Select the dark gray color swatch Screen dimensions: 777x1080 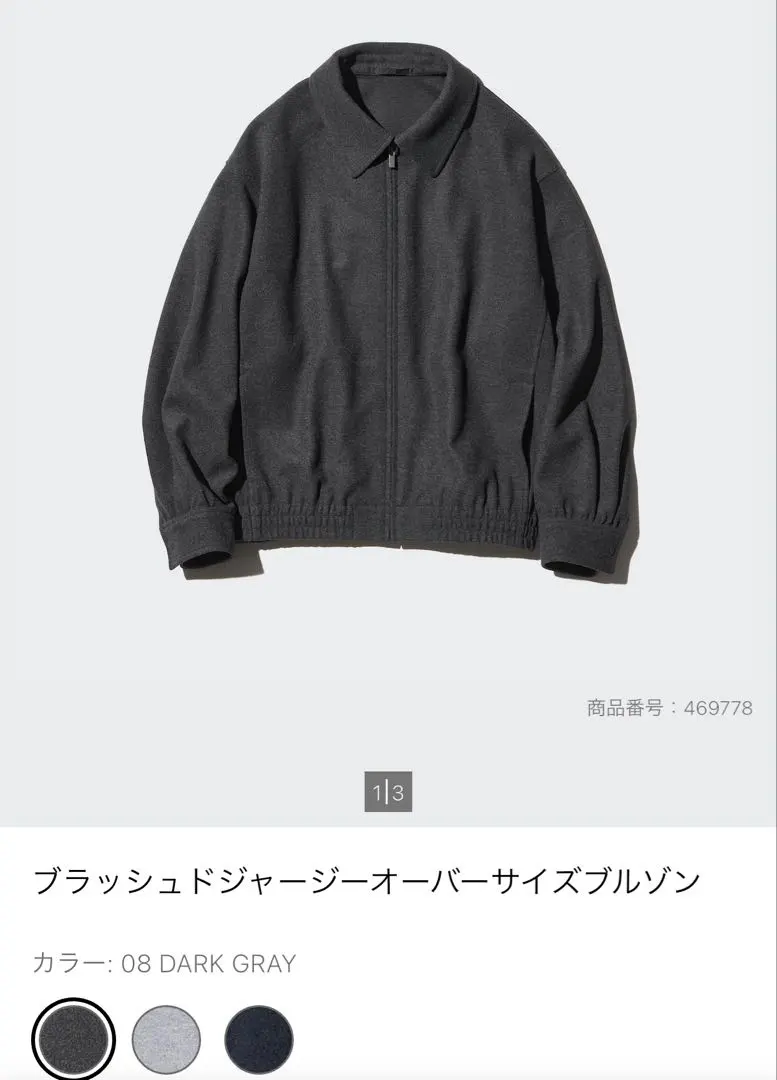tap(73, 1040)
